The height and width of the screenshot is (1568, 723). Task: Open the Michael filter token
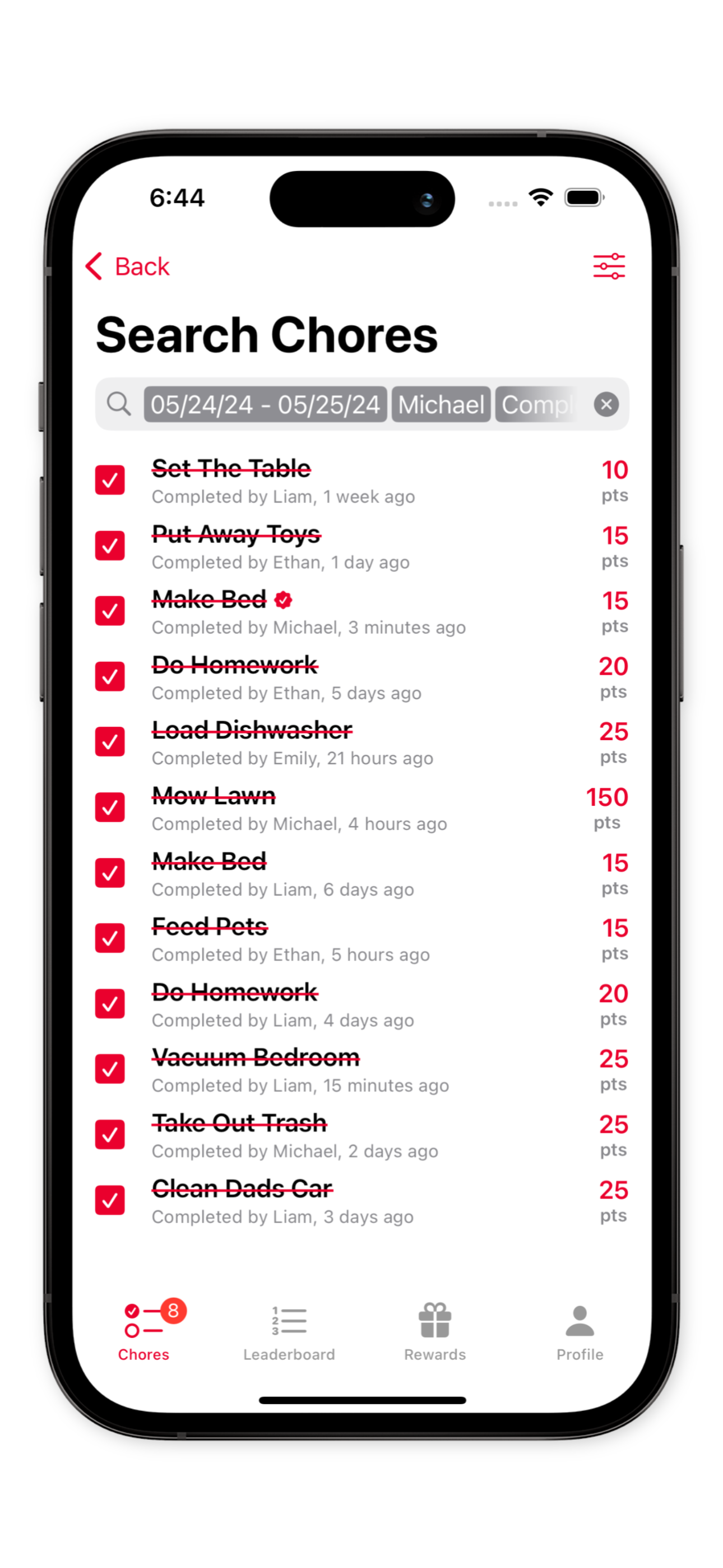pos(441,404)
